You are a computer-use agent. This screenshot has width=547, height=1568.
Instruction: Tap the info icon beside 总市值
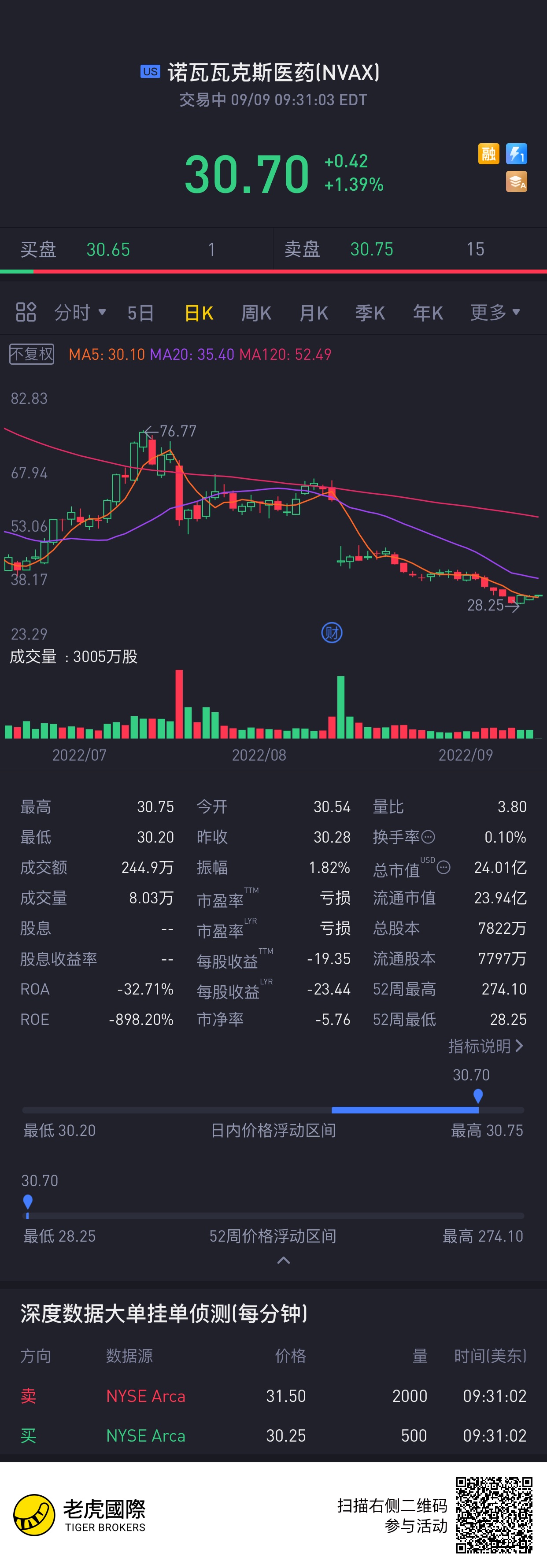point(444,867)
